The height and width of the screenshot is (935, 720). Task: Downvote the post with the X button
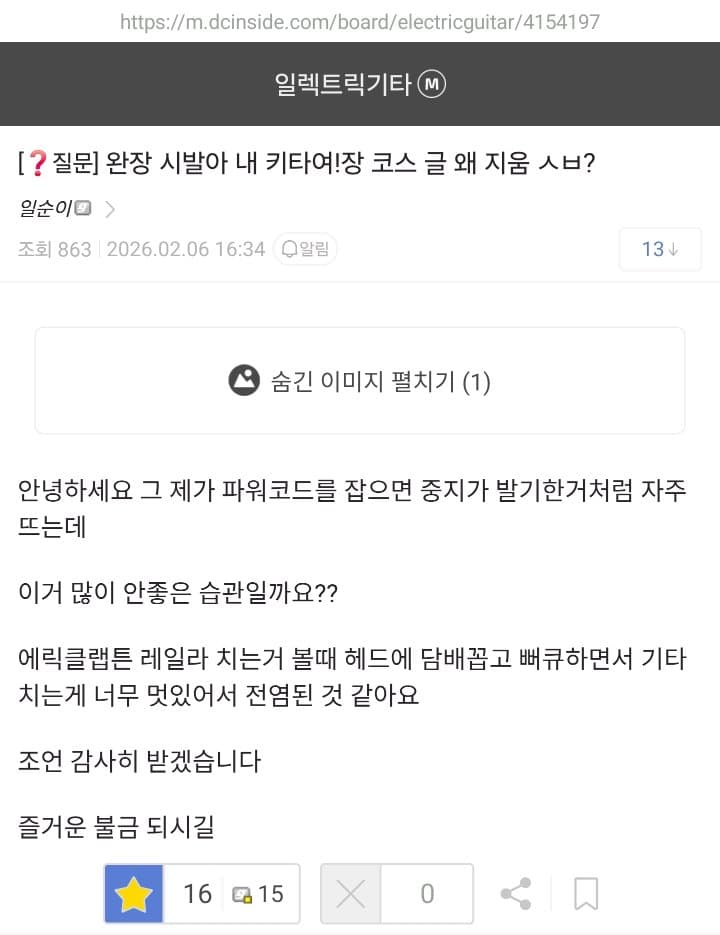click(x=351, y=894)
